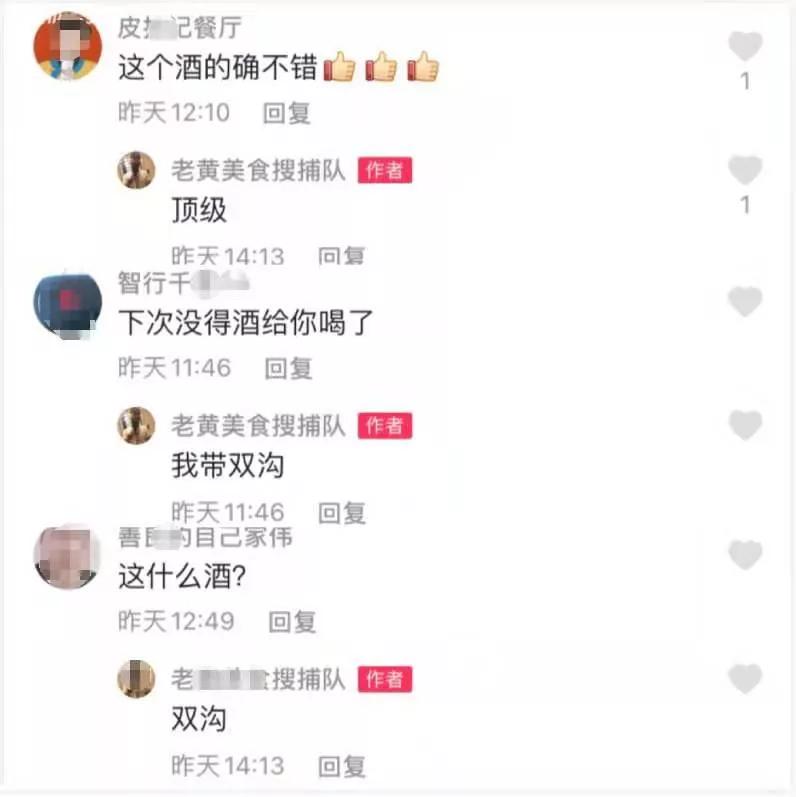
Task: Click the heart icon on the 双沟 reply
Action: pos(743,679)
